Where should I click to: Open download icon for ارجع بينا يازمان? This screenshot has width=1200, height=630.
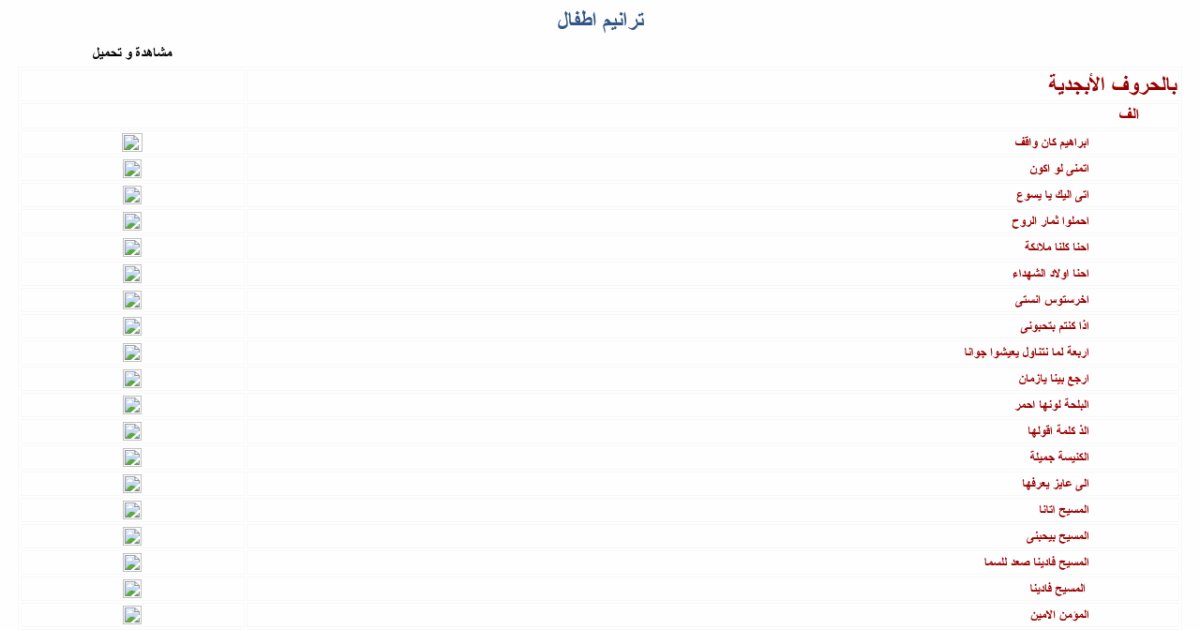[132, 379]
